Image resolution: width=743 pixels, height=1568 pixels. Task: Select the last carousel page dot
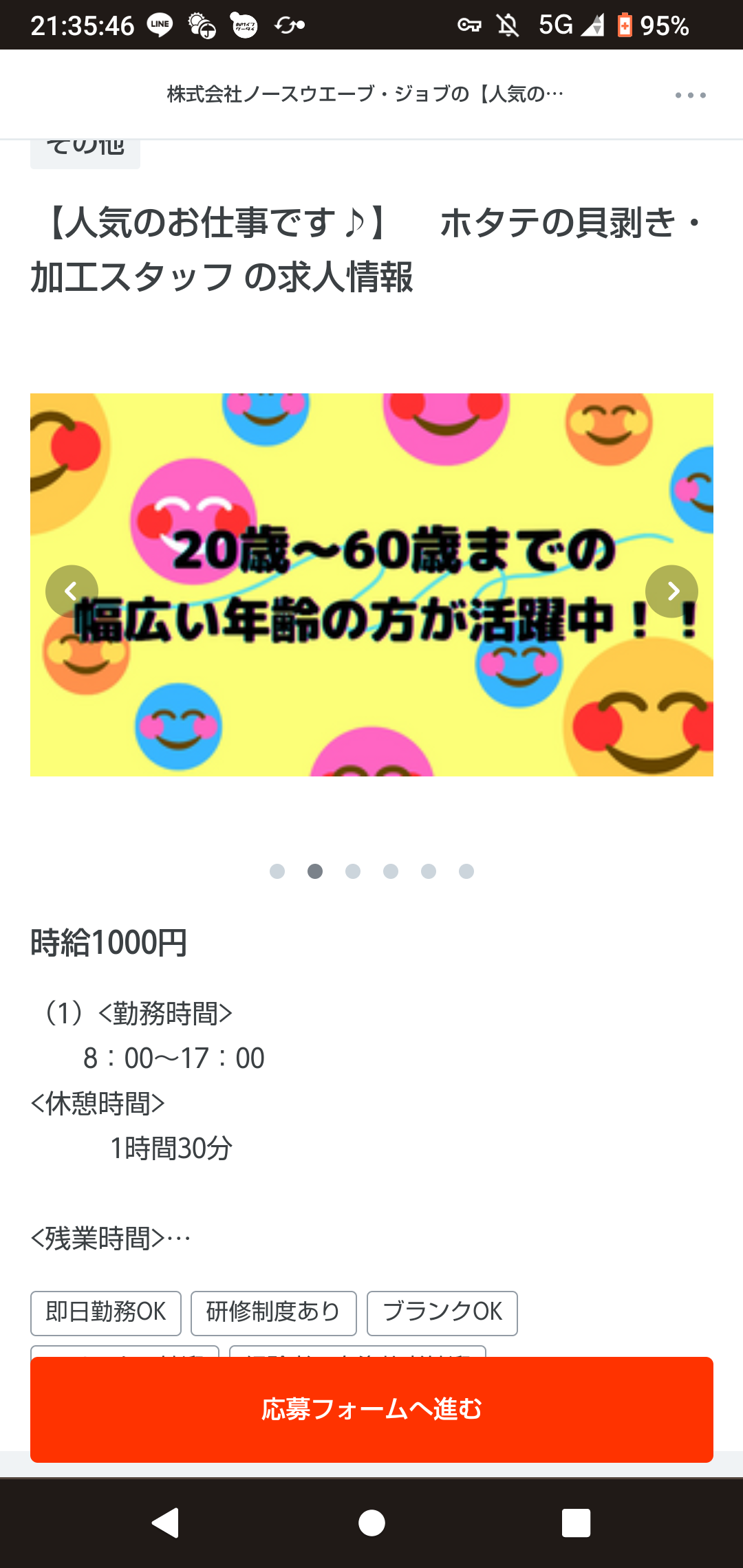466,871
